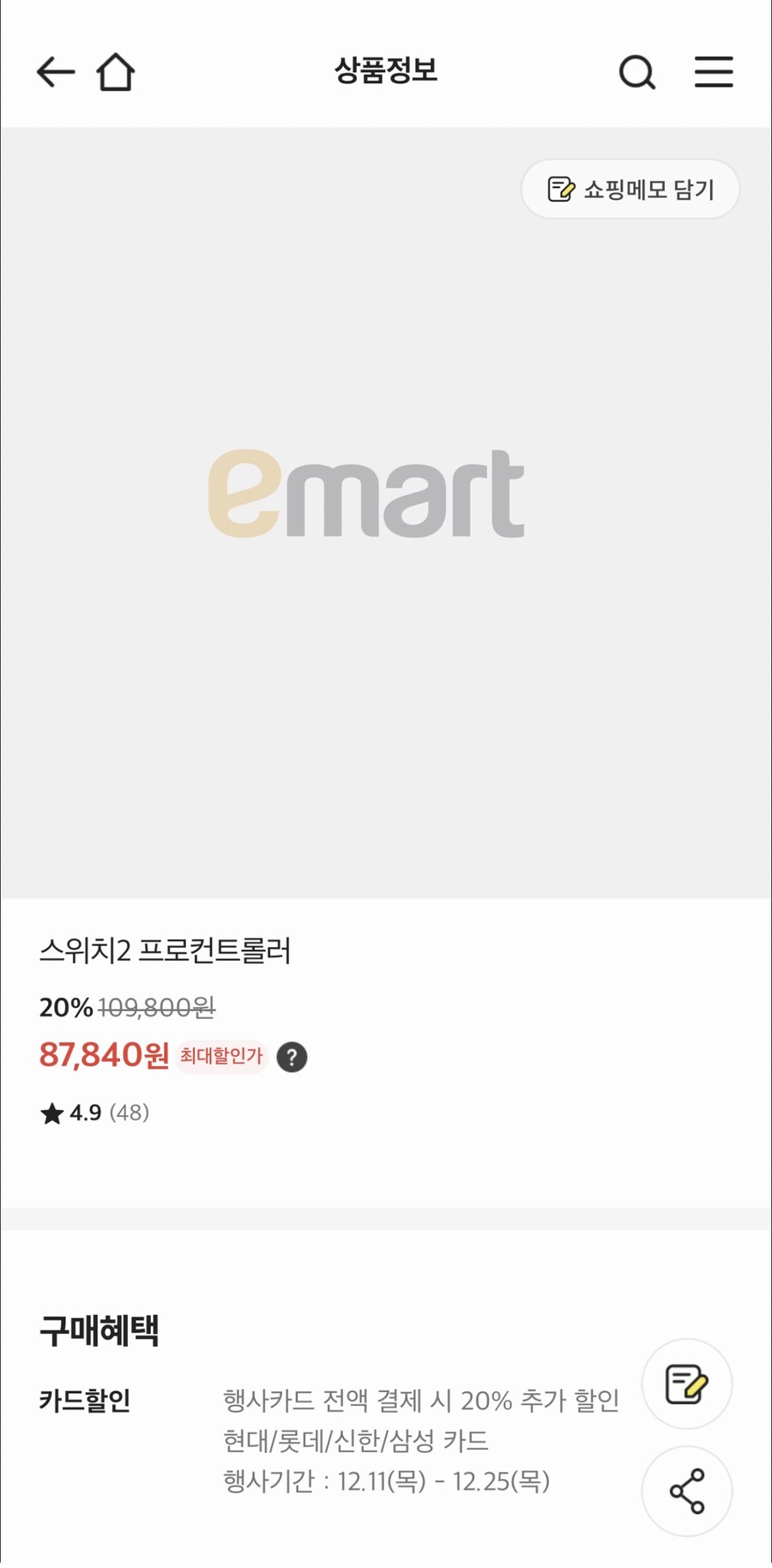
Task: Open the shopping memo pencil icon bottom right
Action: 686,1384
